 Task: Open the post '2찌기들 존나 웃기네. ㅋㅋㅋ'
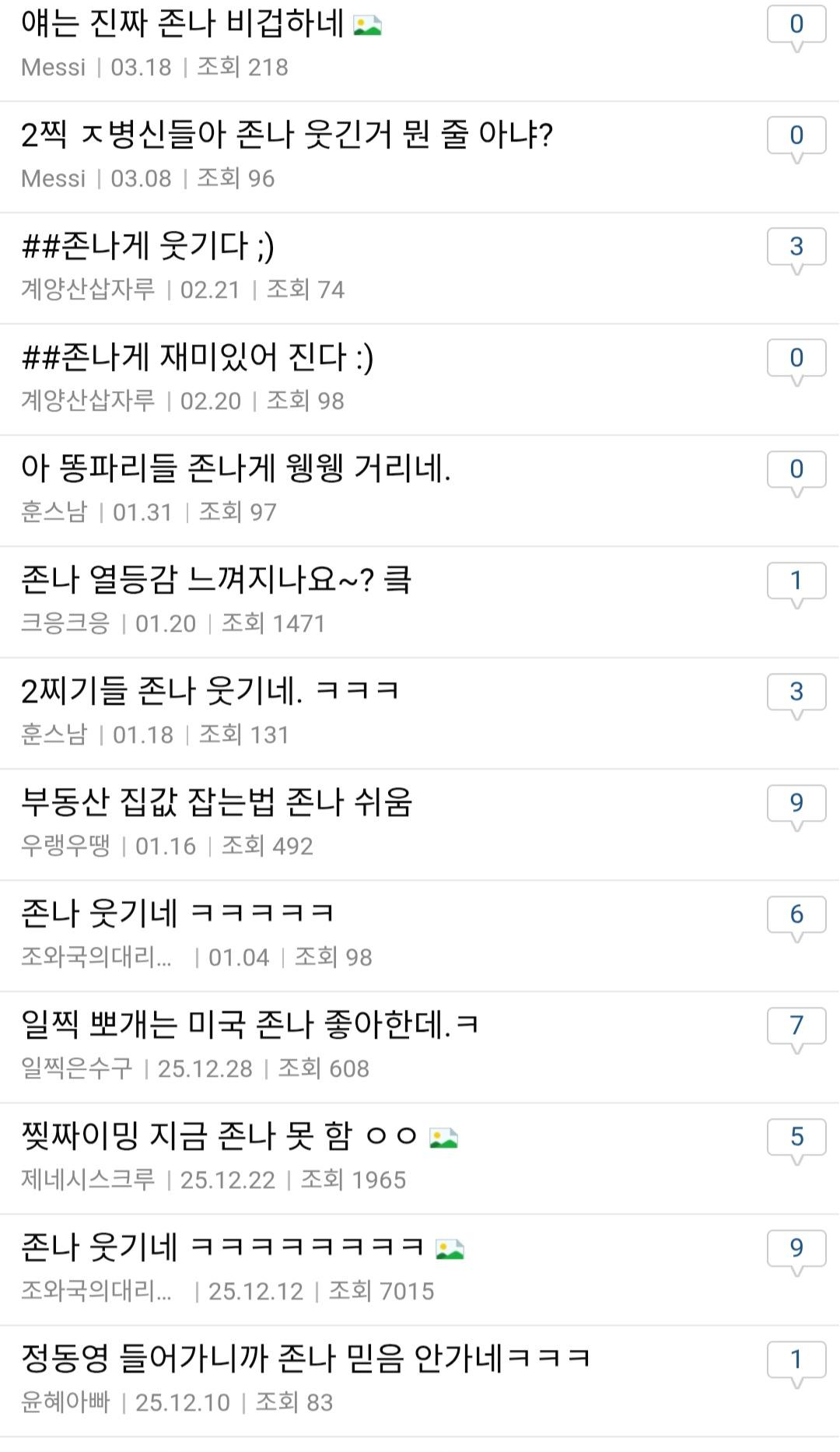pyautogui.click(x=210, y=692)
